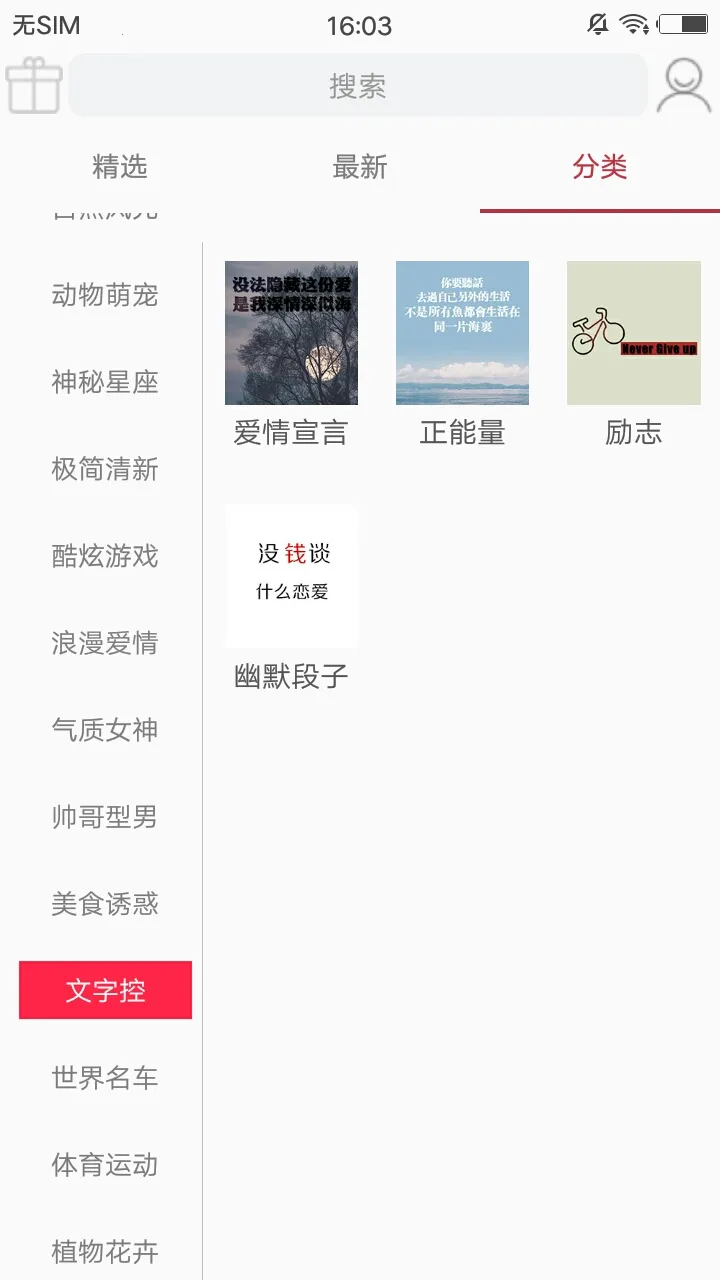Select the 神秘星座 category
The image size is (720, 1280).
click(x=105, y=381)
